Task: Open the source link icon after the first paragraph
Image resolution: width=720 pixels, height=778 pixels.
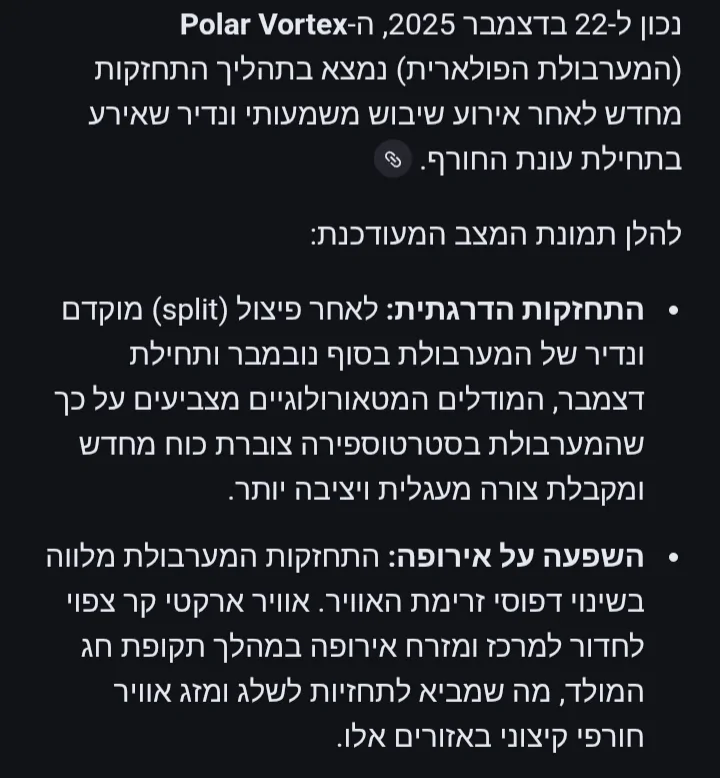Action: coord(393,160)
